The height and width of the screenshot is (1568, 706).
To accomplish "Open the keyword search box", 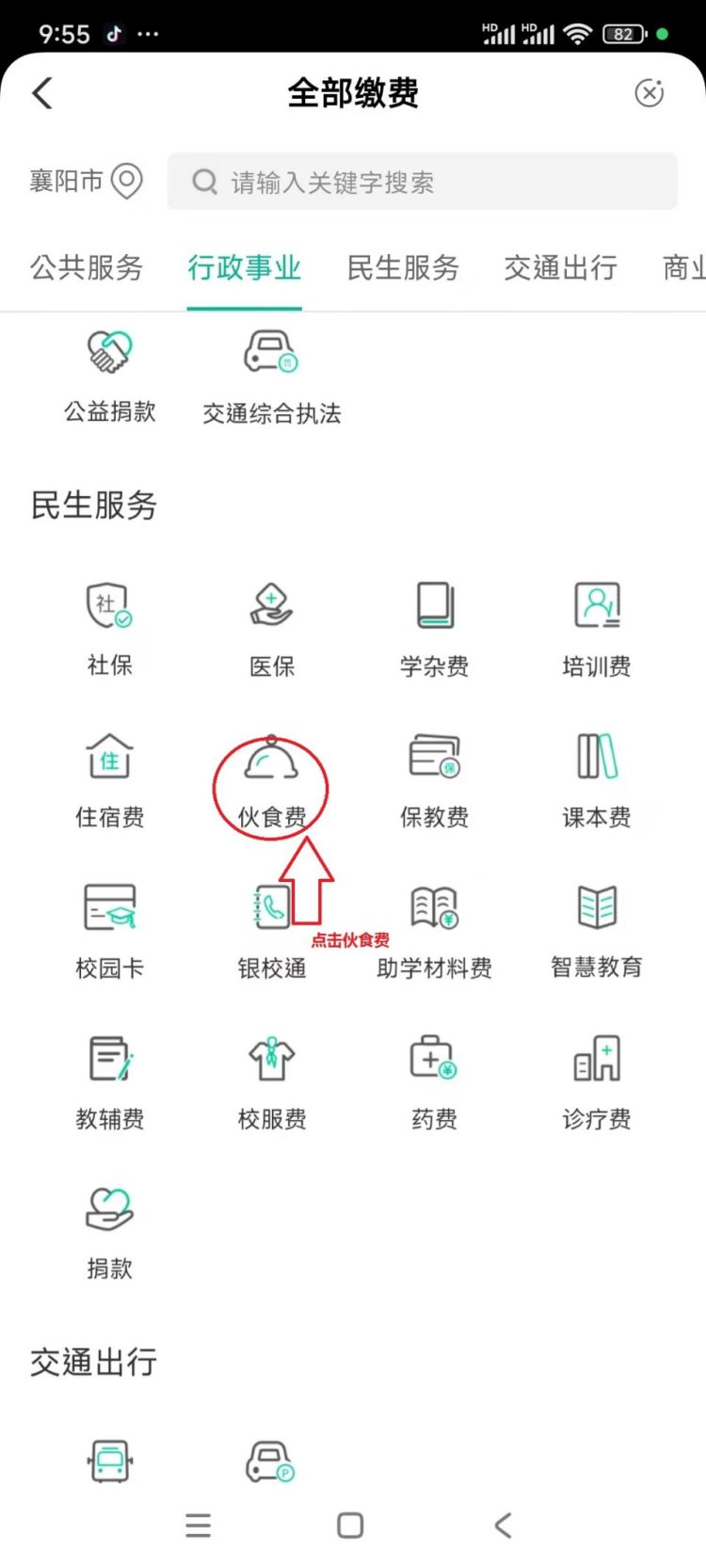I will 422,182.
